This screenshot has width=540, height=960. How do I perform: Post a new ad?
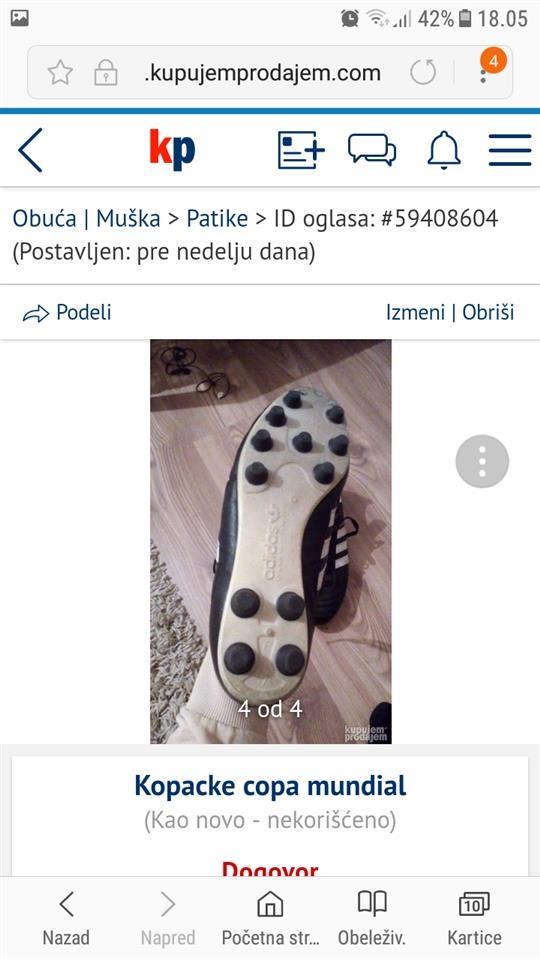(x=301, y=150)
